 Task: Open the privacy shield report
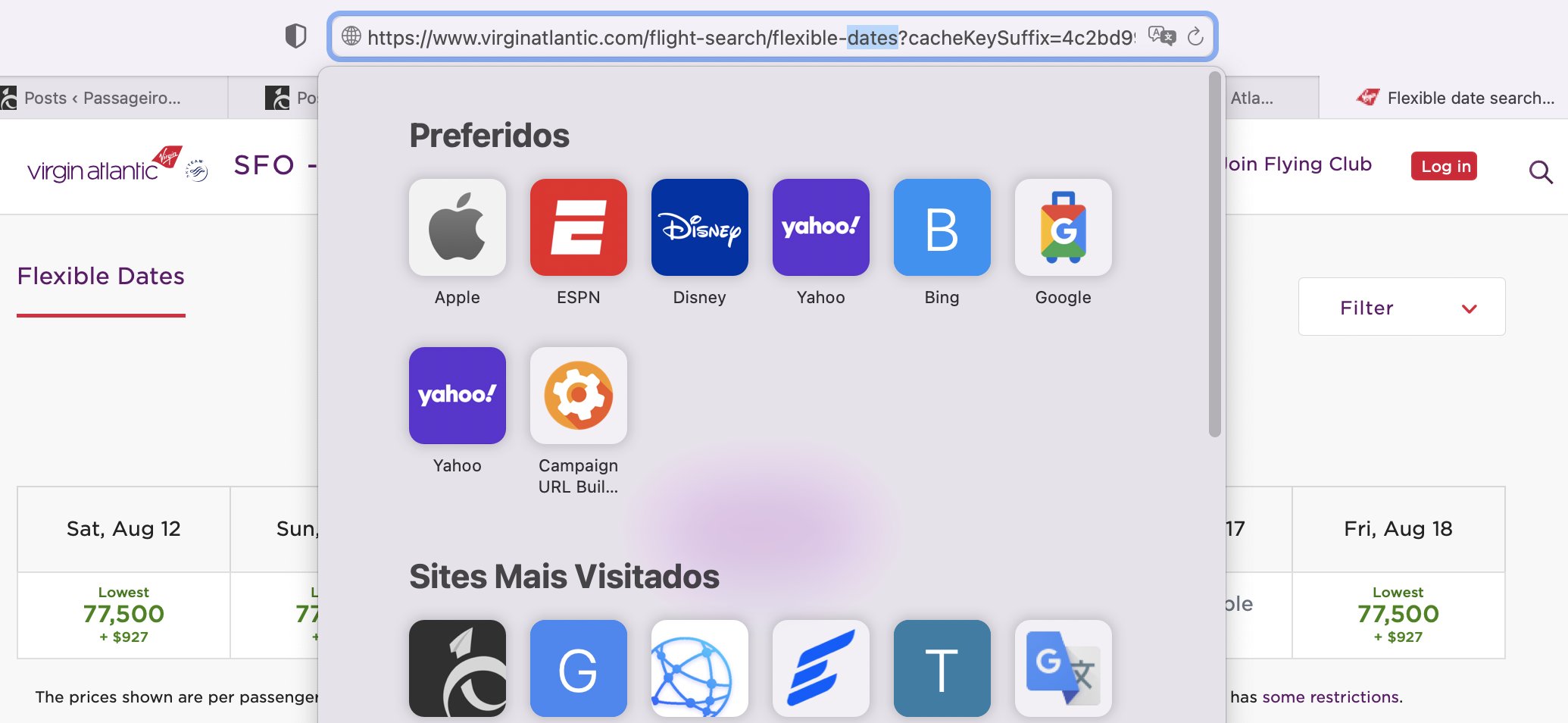(x=295, y=36)
